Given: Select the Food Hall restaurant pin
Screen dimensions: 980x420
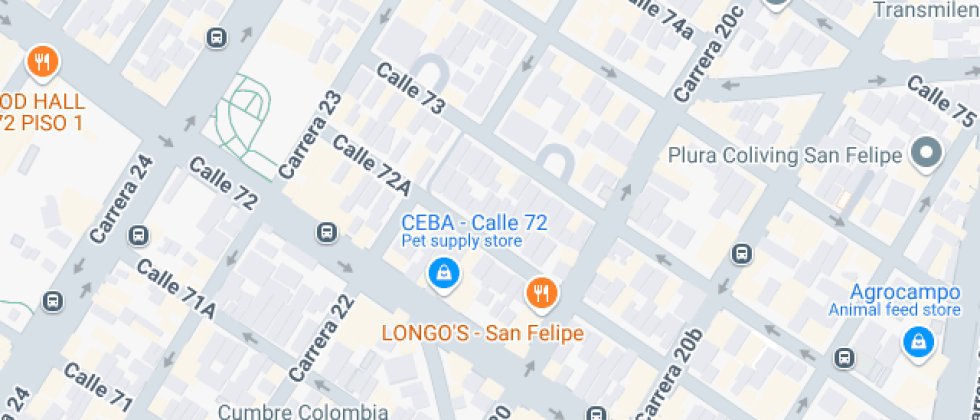Looking at the screenshot, I should (42, 63).
